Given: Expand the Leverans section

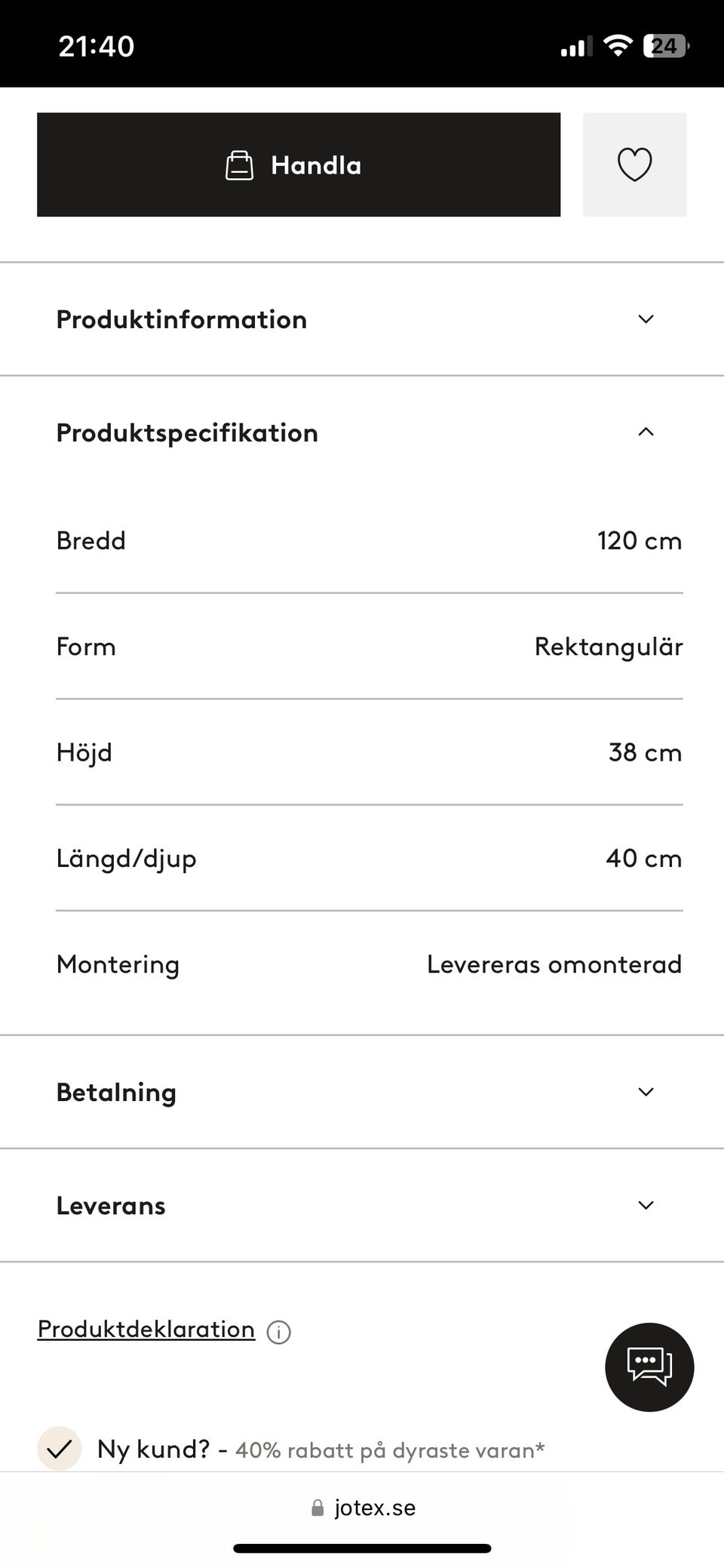Looking at the screenshot, I should click(362, 1205).
